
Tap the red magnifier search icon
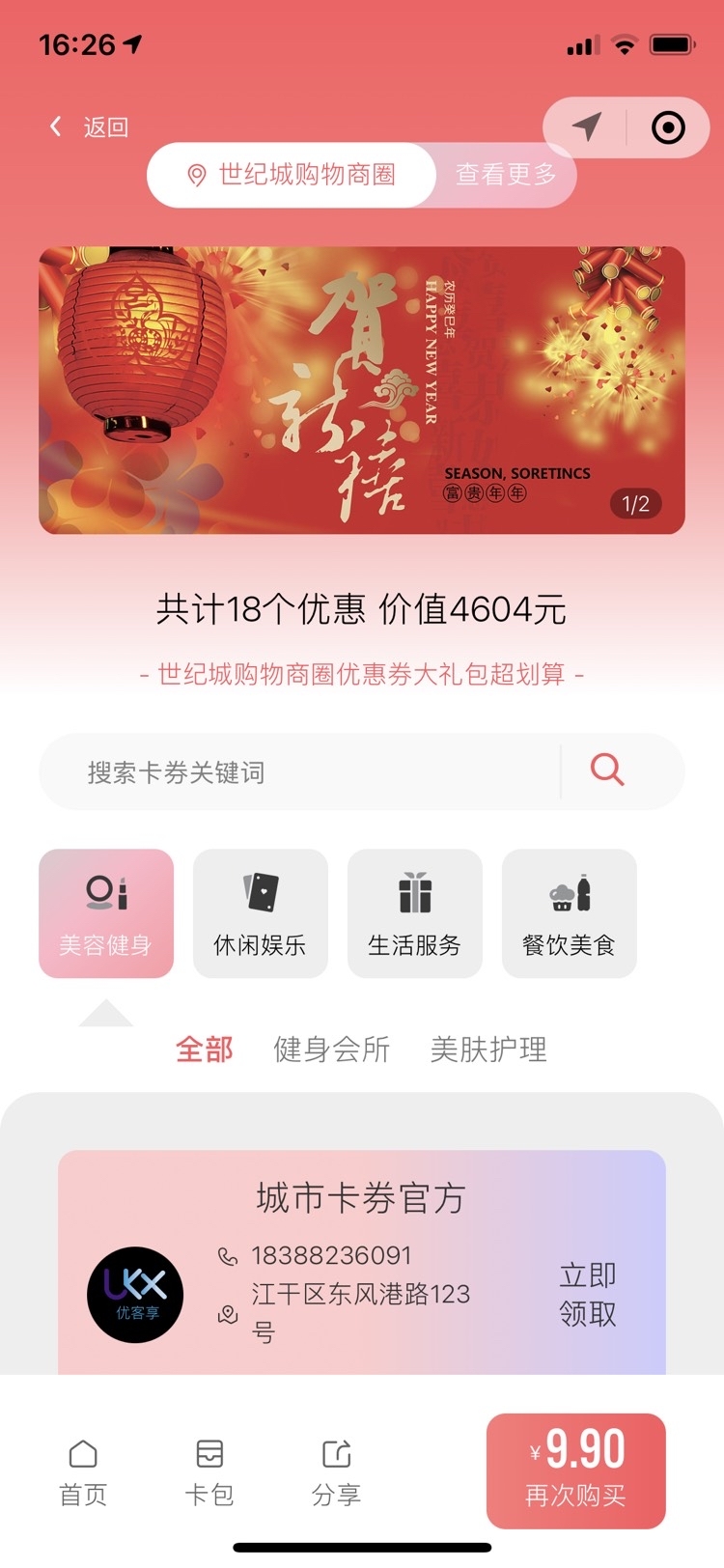607,770
